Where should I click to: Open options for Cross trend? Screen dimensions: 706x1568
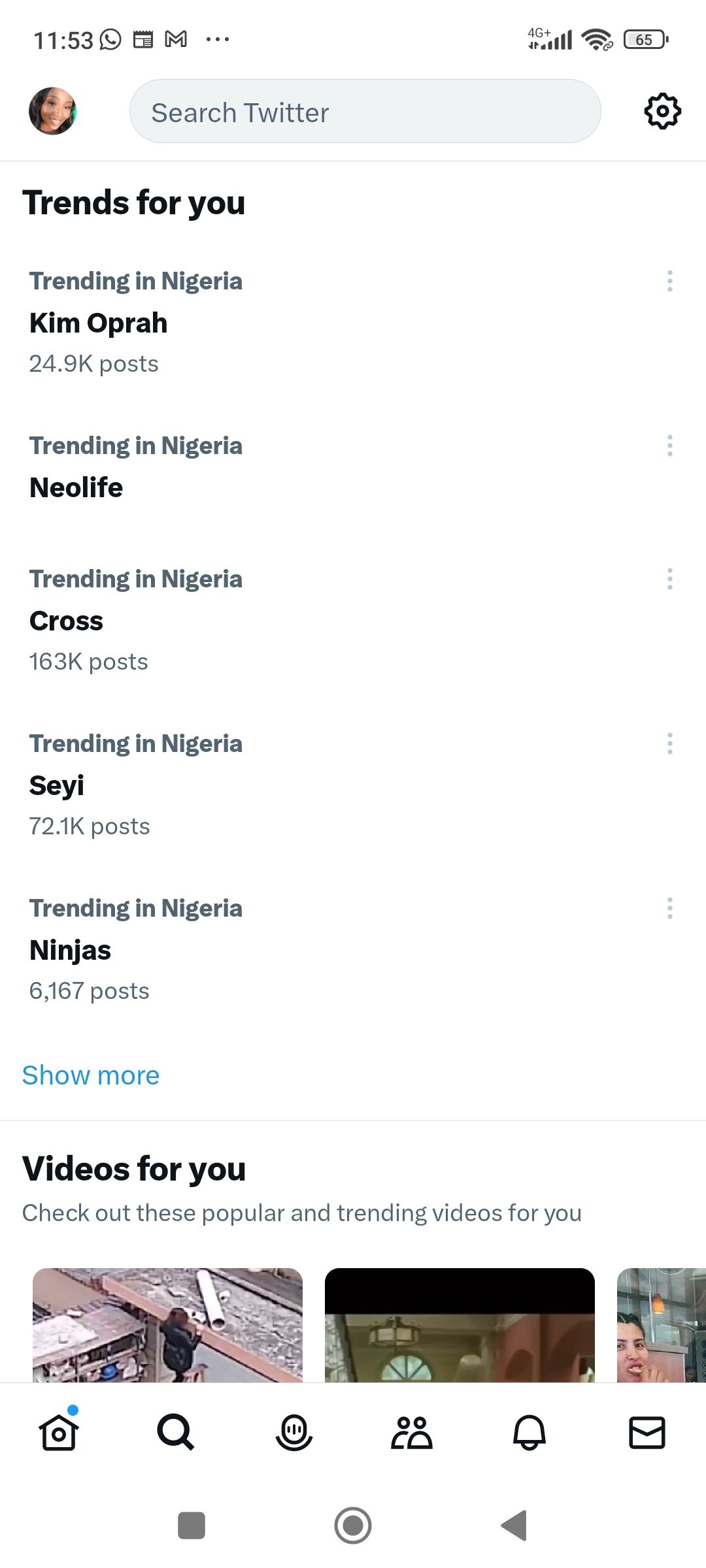[669, 578]
